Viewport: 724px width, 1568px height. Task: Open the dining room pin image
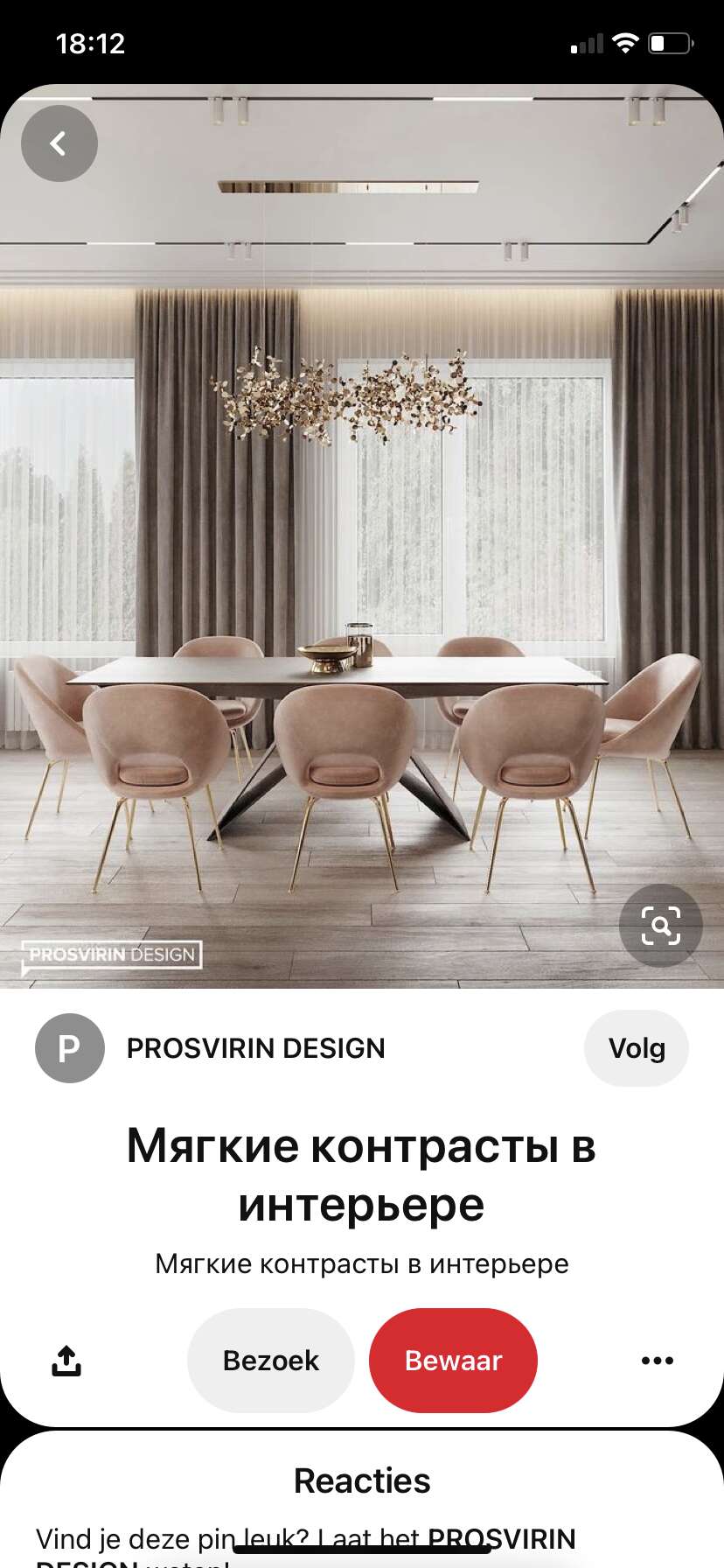coord(362,536)
